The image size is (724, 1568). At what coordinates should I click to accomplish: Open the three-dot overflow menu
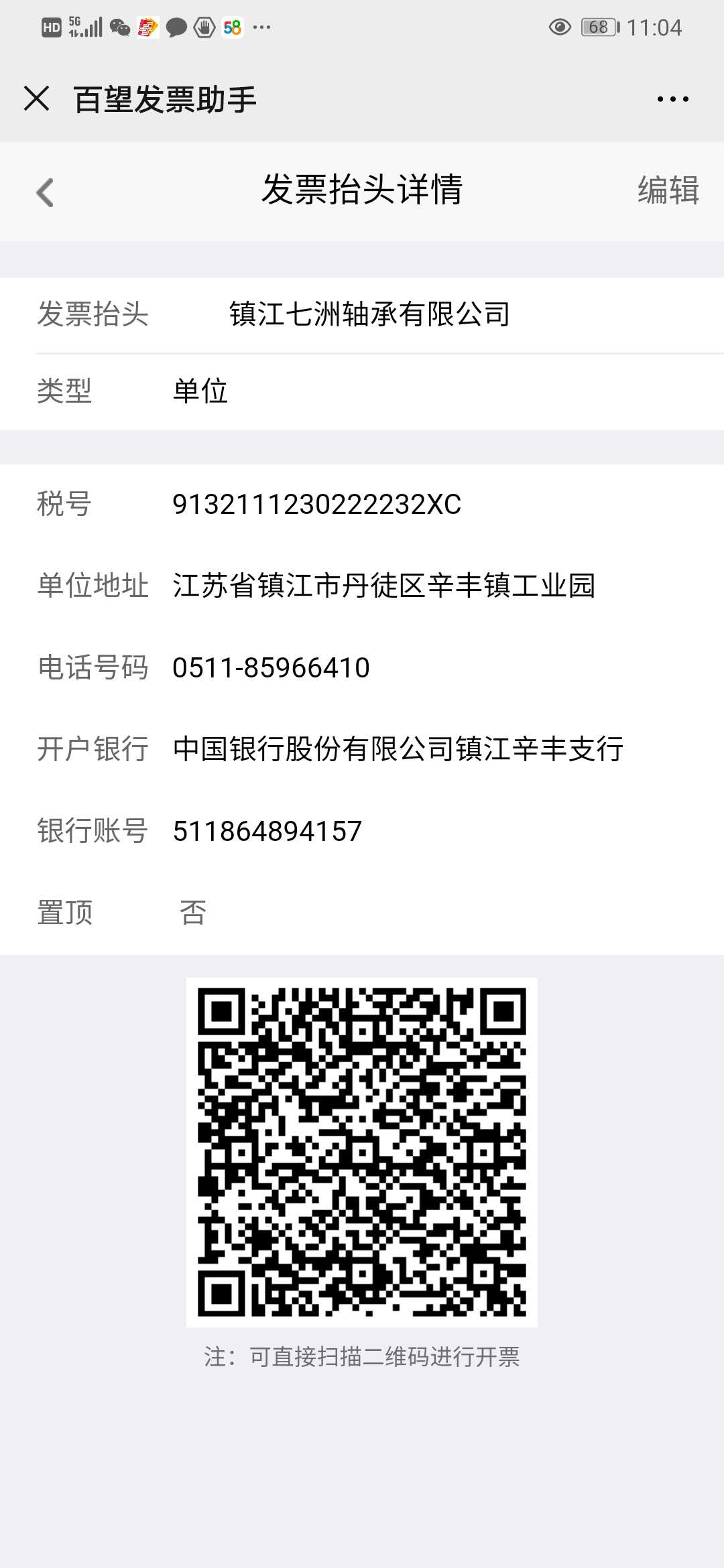tap(672, 99)
